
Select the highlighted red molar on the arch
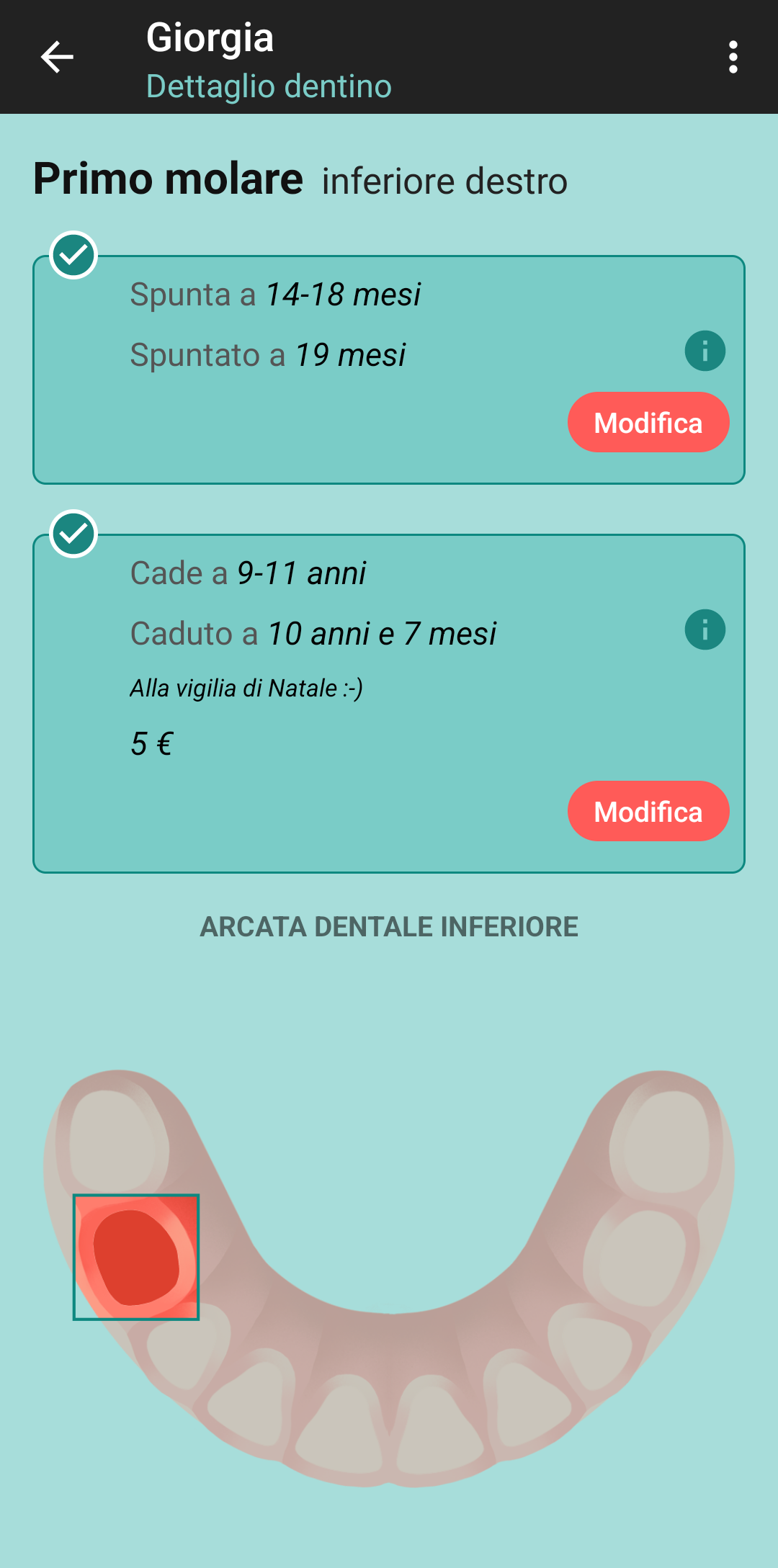pos(136,1258)
